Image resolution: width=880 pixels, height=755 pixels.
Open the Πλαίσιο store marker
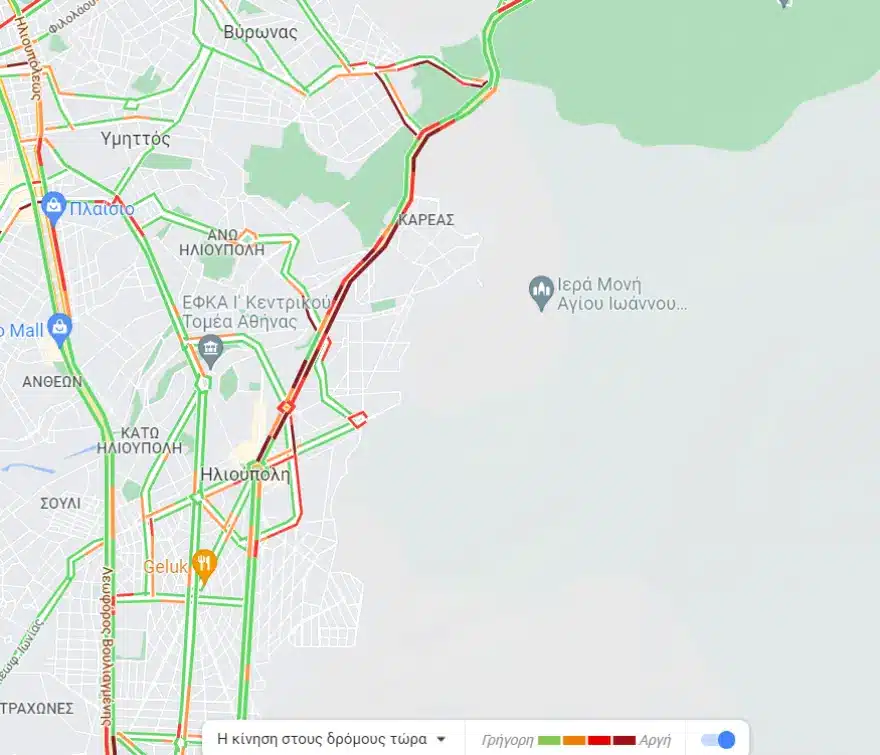[54, 206]
